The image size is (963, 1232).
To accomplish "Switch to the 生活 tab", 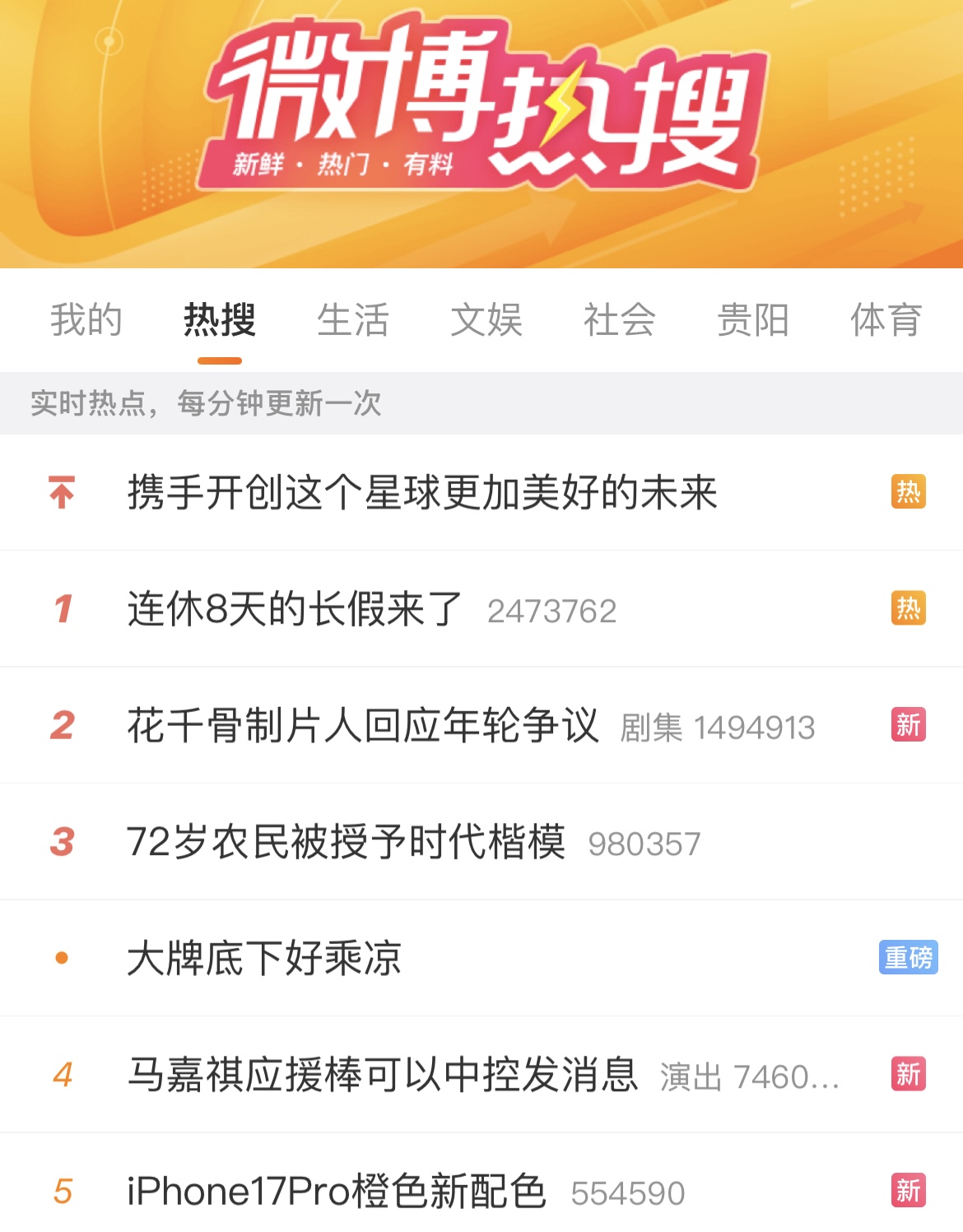I will coord(353,319).
